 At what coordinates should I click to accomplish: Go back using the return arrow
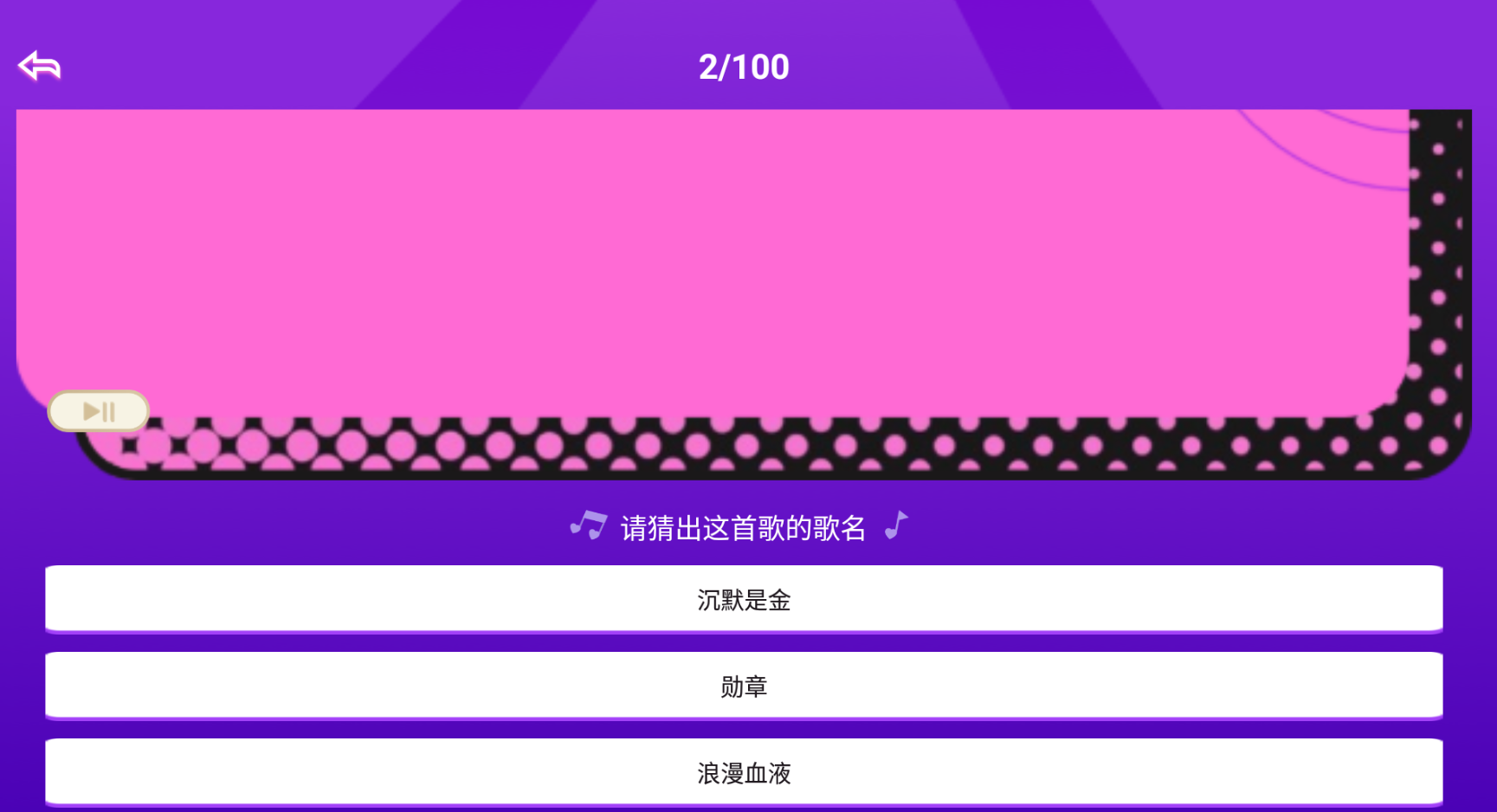pyautogui.click(x=40, y=66)
